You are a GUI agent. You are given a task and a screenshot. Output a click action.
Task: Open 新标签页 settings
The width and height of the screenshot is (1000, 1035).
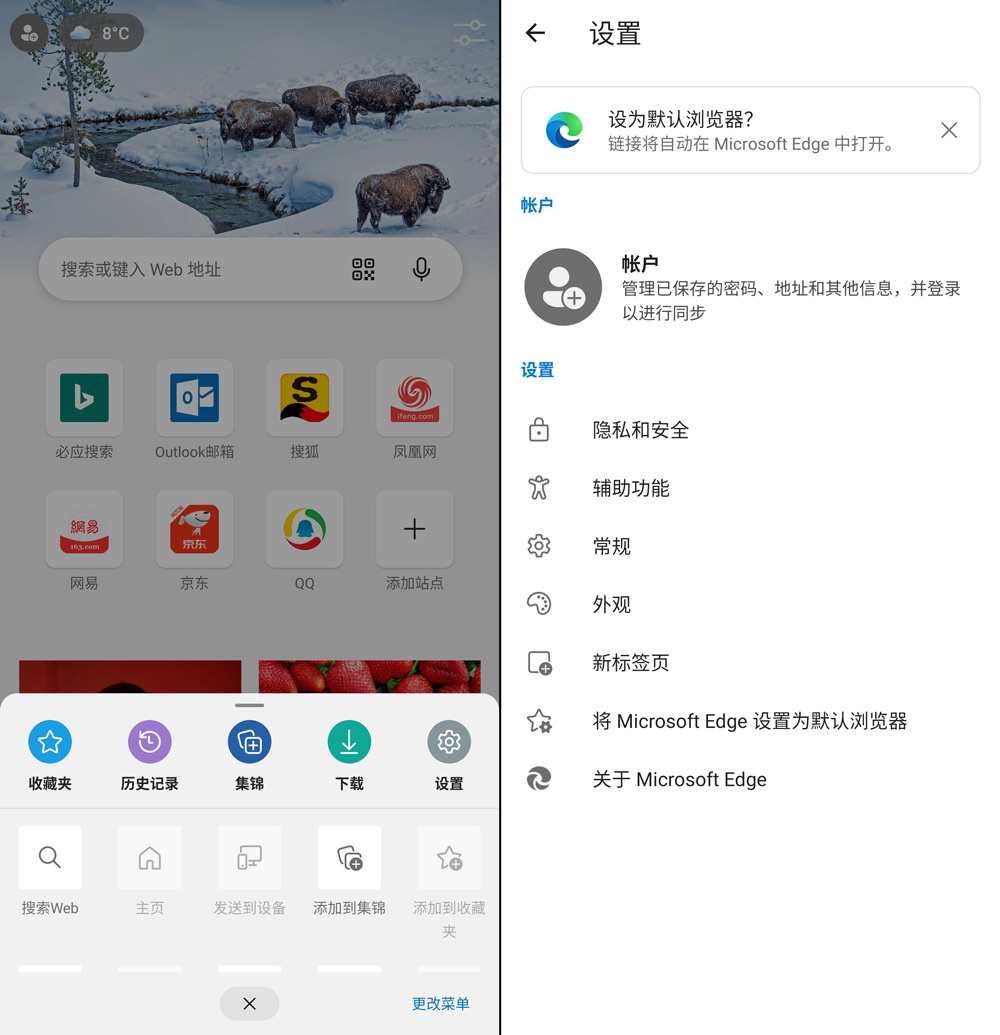coord(630,662)
